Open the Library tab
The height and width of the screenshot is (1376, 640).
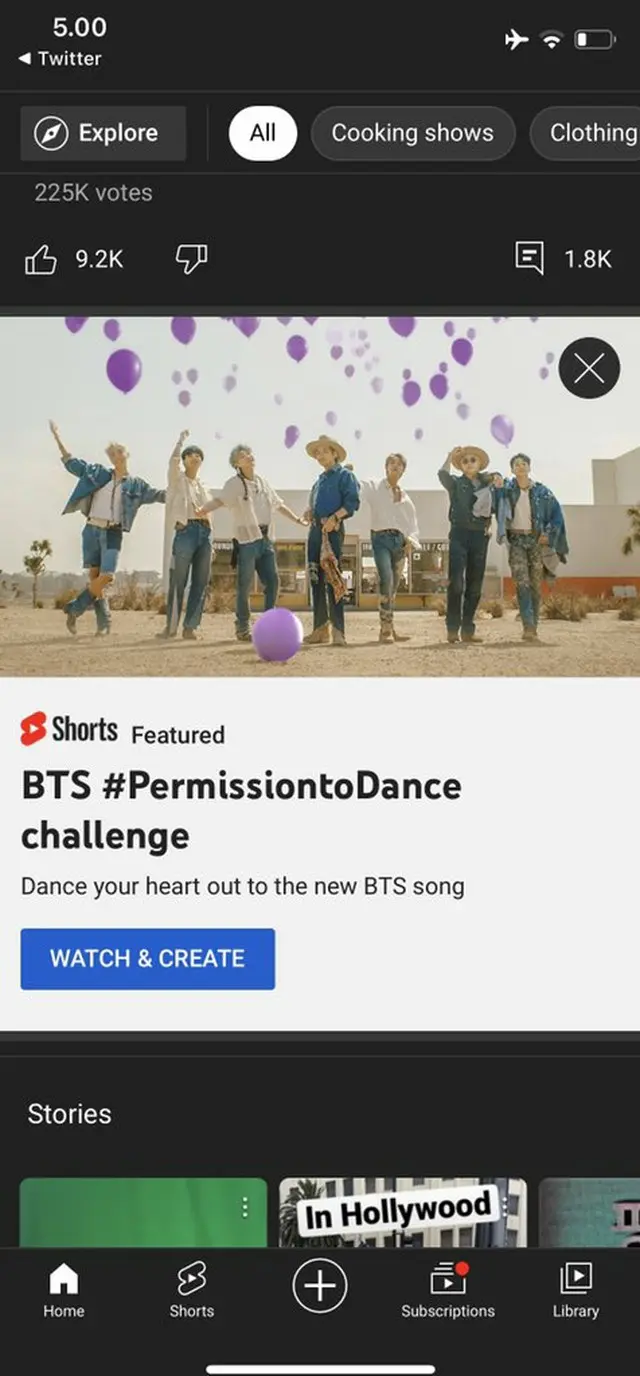pyautogui.click(x=575, y=1290)
